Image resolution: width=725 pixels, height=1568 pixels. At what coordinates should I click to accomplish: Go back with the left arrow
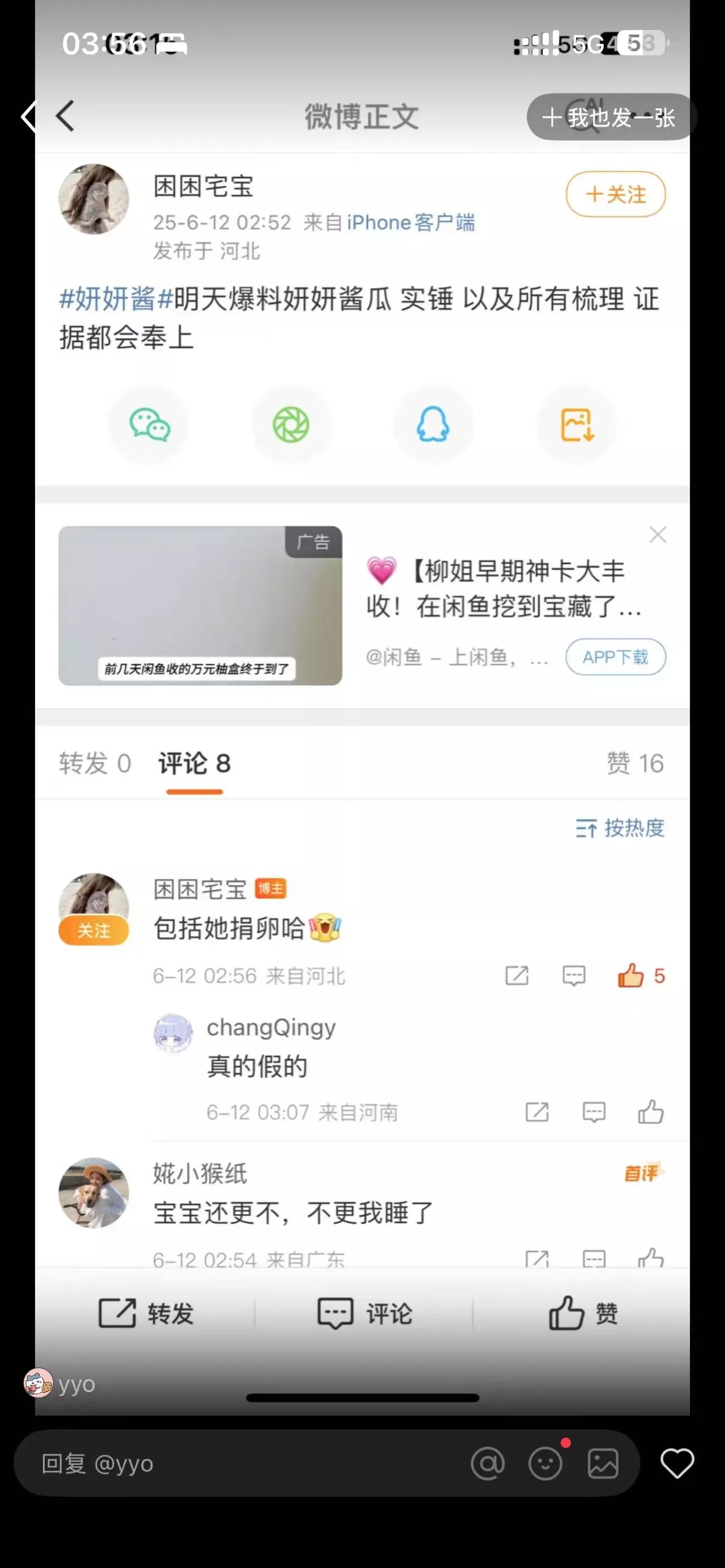tap(65, 116)
